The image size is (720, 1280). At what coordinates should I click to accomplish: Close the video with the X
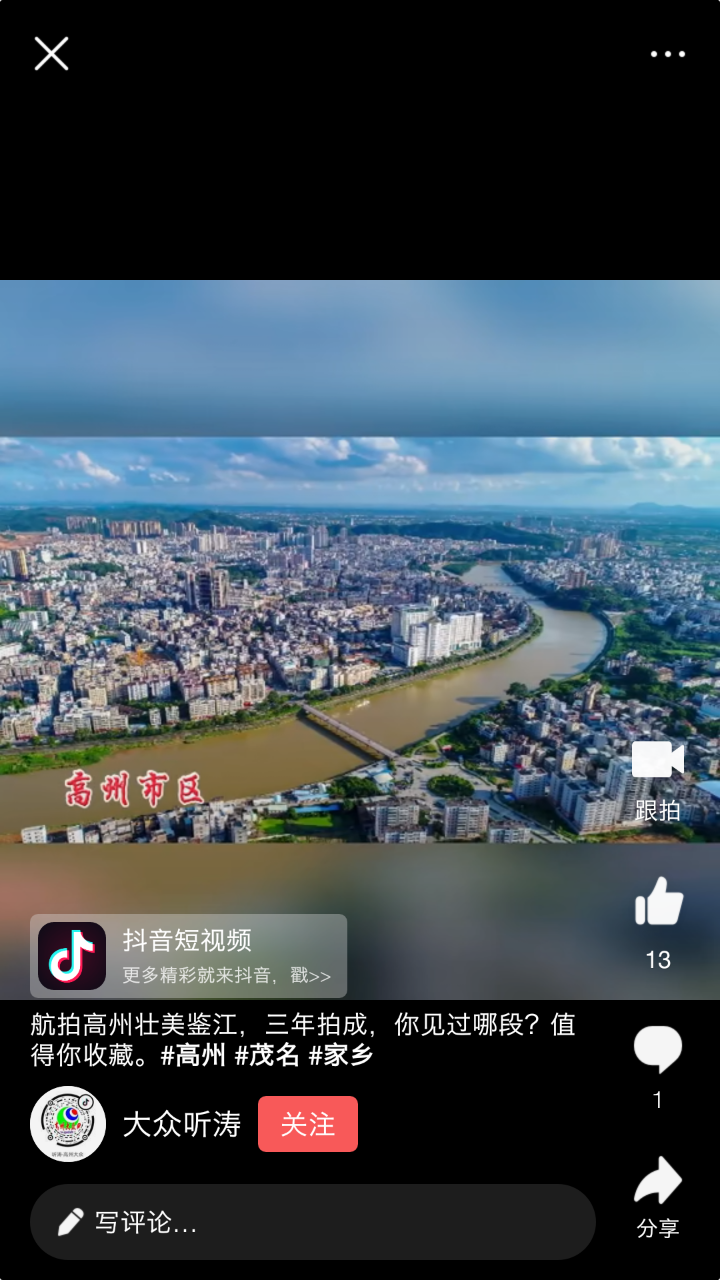pyautogui.click(x=51, y=54)
